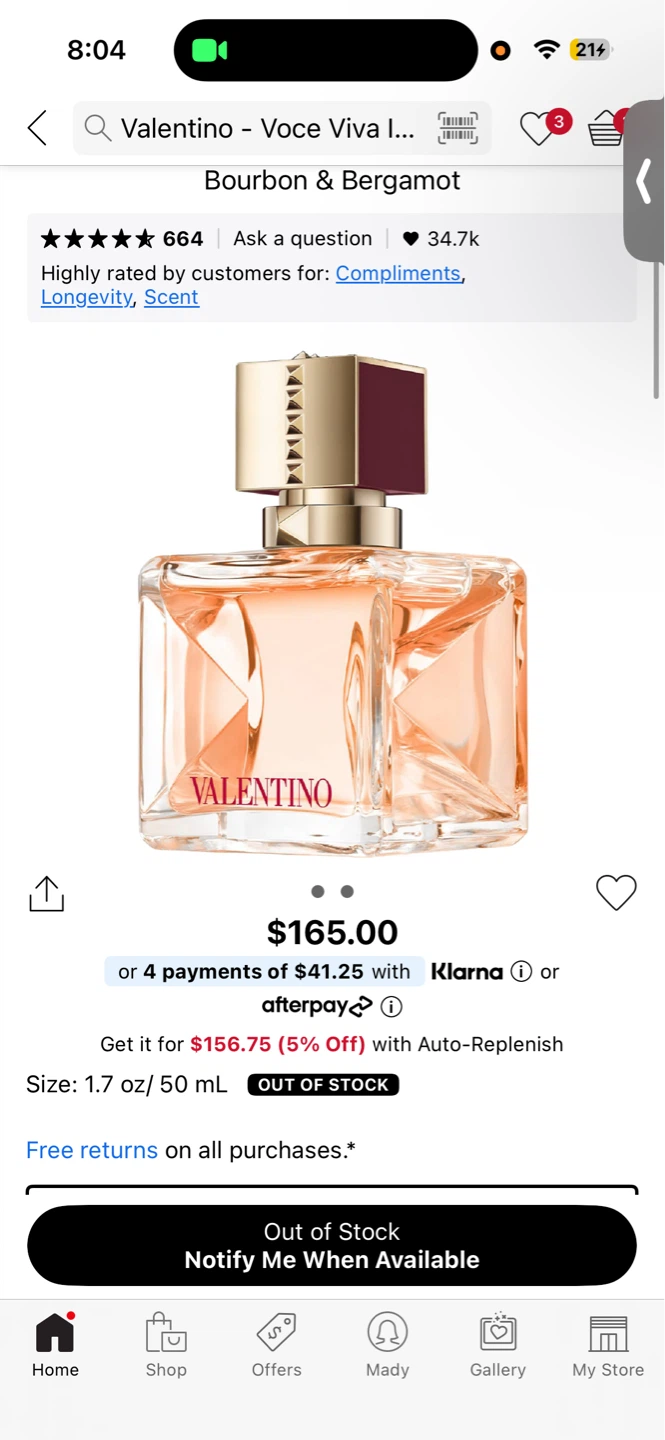Open the Compliments highlight link
665x1440 pixels.
pos(398,273)
